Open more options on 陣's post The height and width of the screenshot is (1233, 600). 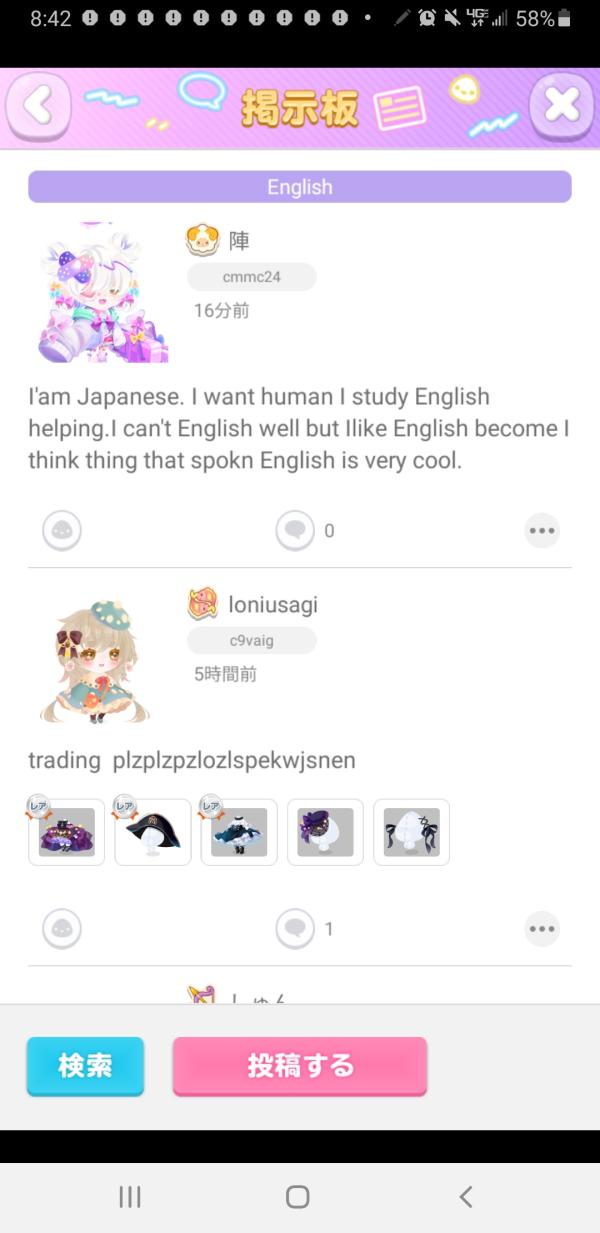542,531
